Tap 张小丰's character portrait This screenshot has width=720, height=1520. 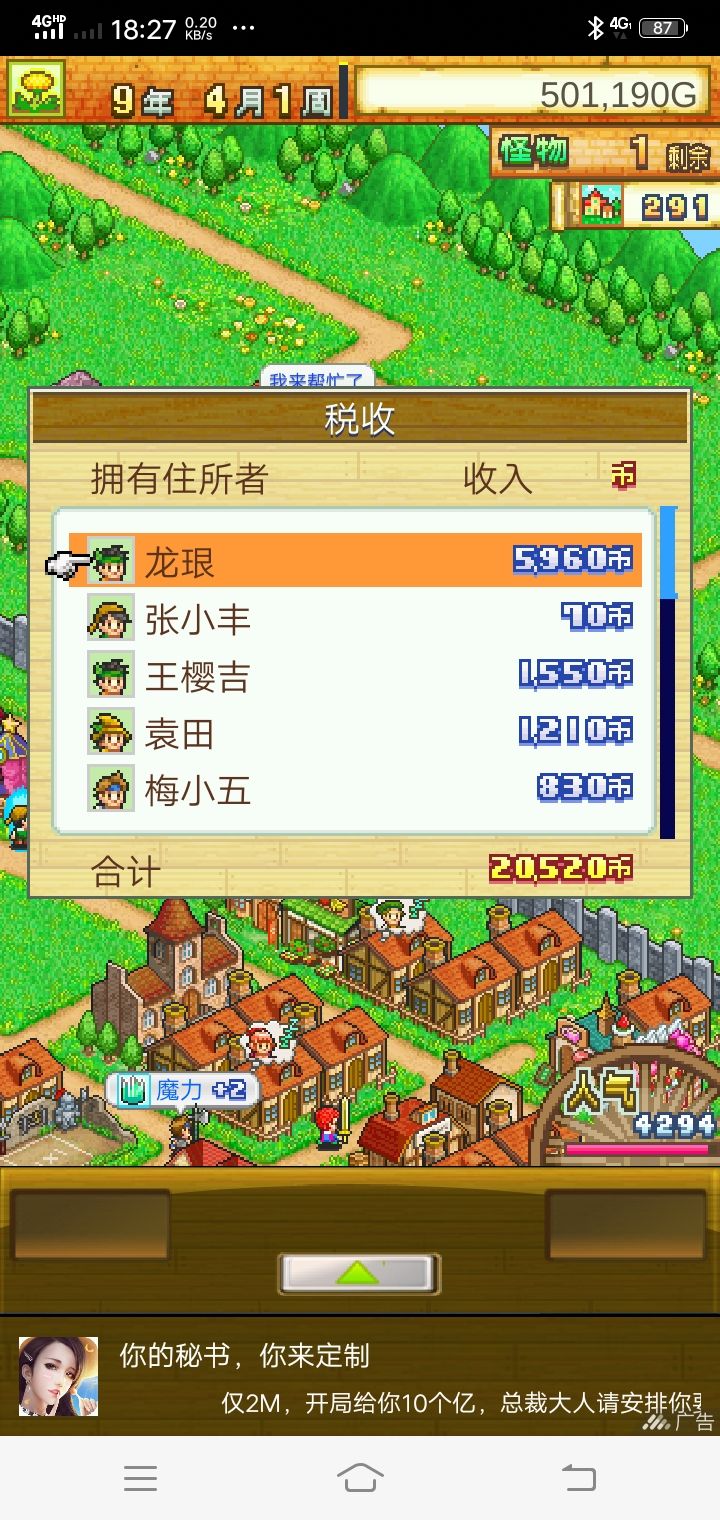tap(109, 619)
